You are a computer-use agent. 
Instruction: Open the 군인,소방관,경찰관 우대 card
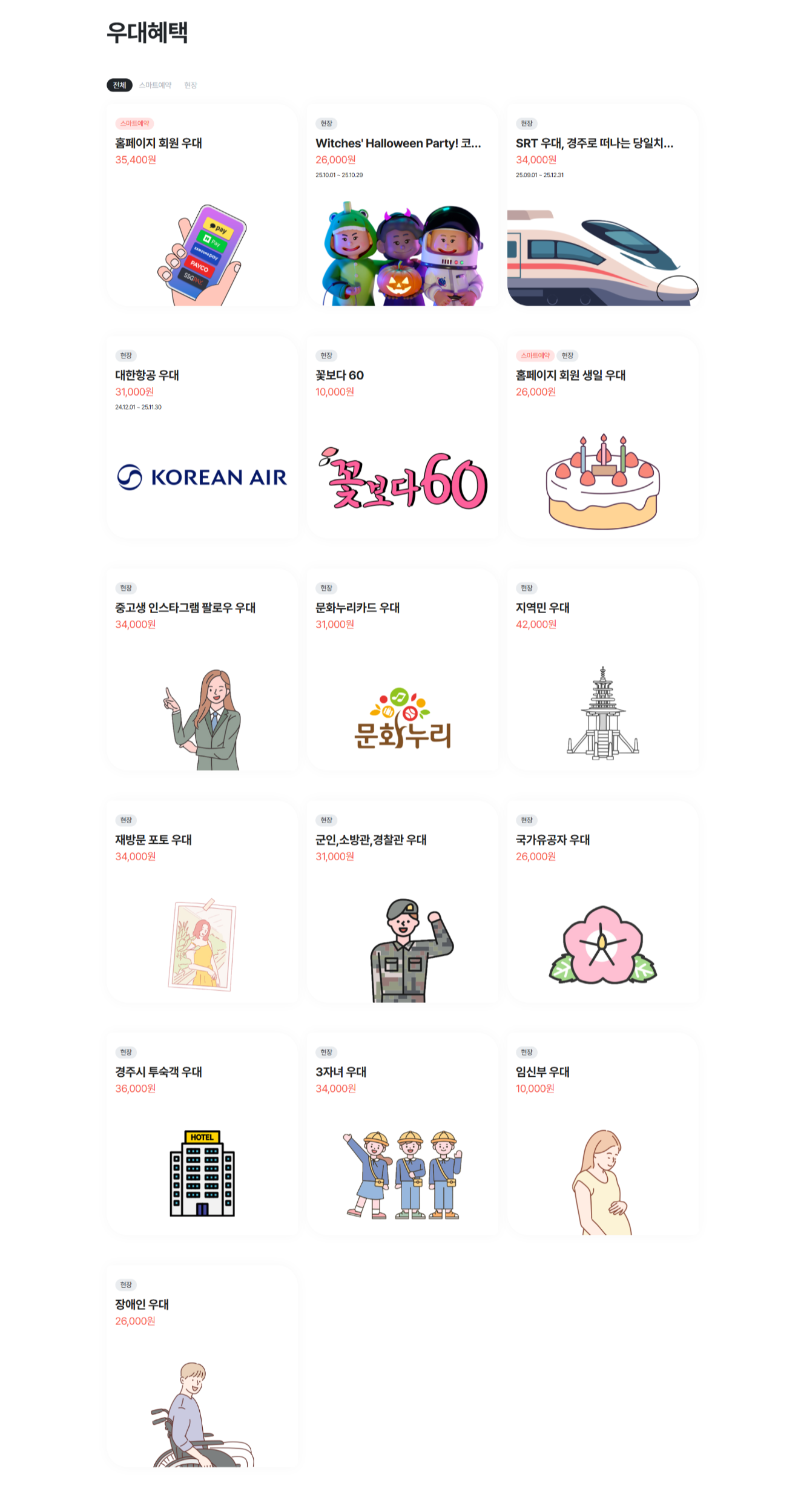[403, 902]
